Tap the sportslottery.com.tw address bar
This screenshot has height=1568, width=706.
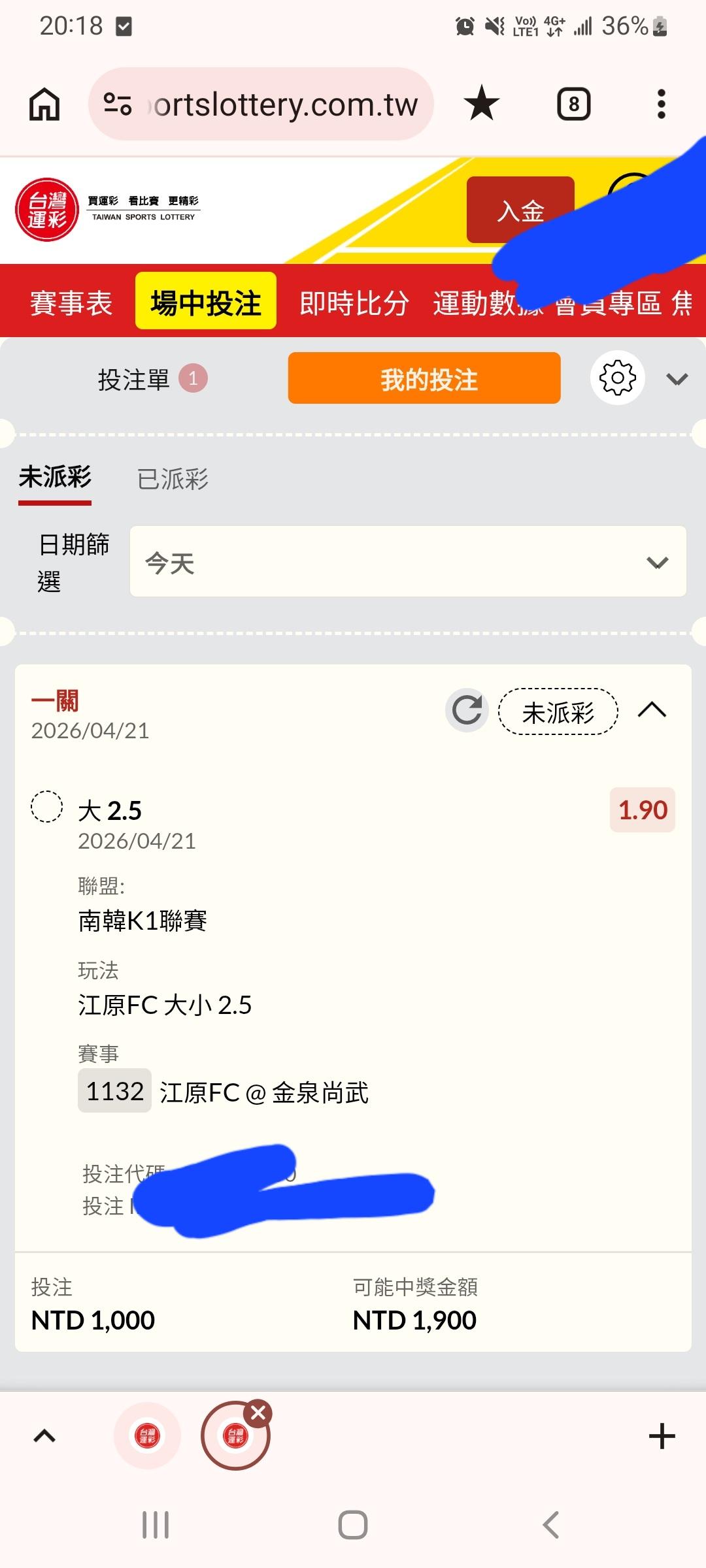261,104
